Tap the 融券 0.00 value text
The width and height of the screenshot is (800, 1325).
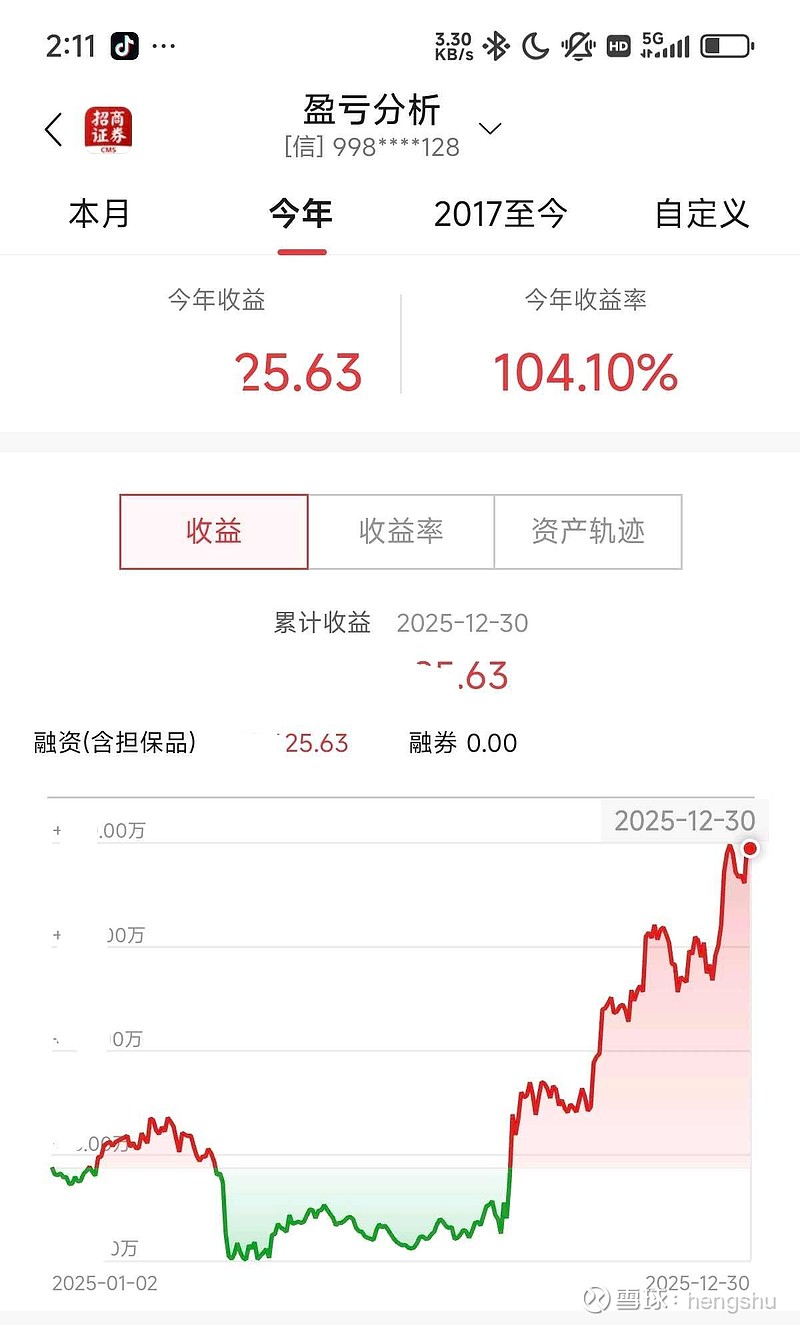pyautogui.click(x=461, y=743)
